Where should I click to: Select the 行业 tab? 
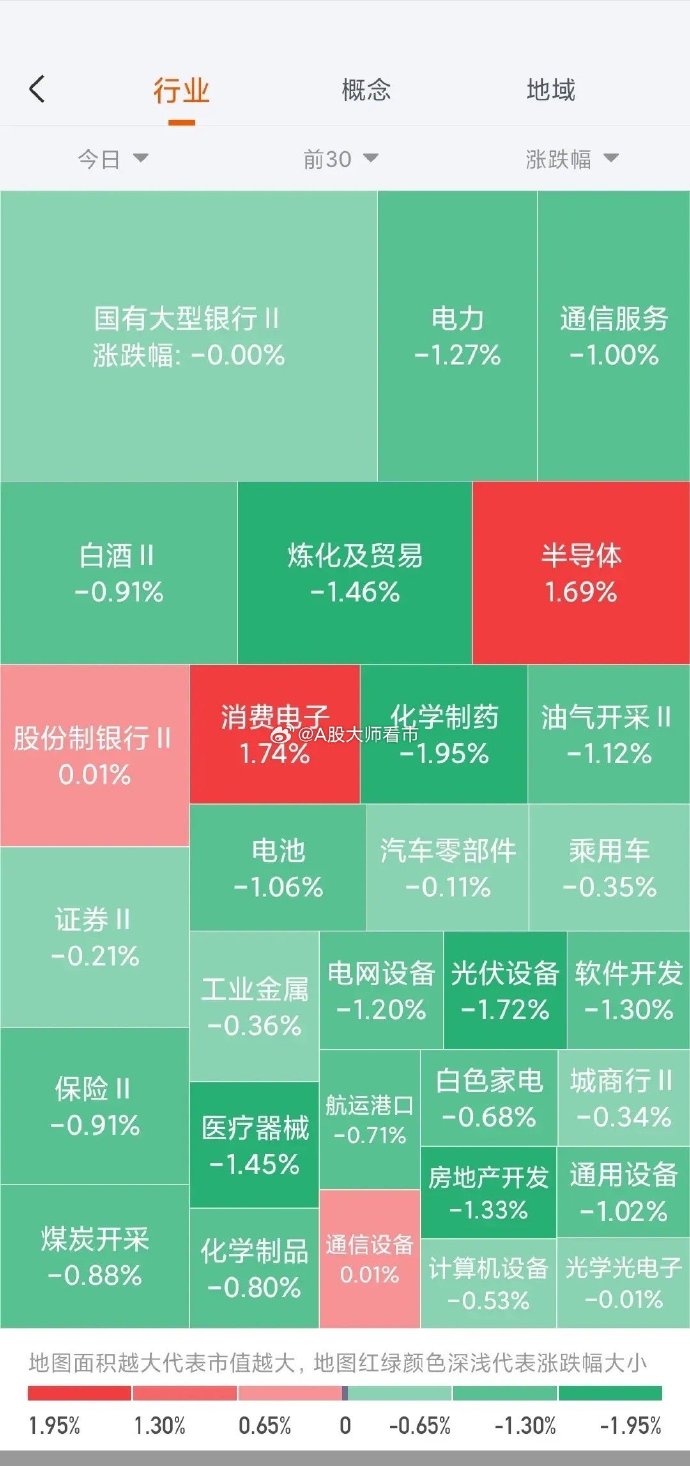click(x=181, y=91)
